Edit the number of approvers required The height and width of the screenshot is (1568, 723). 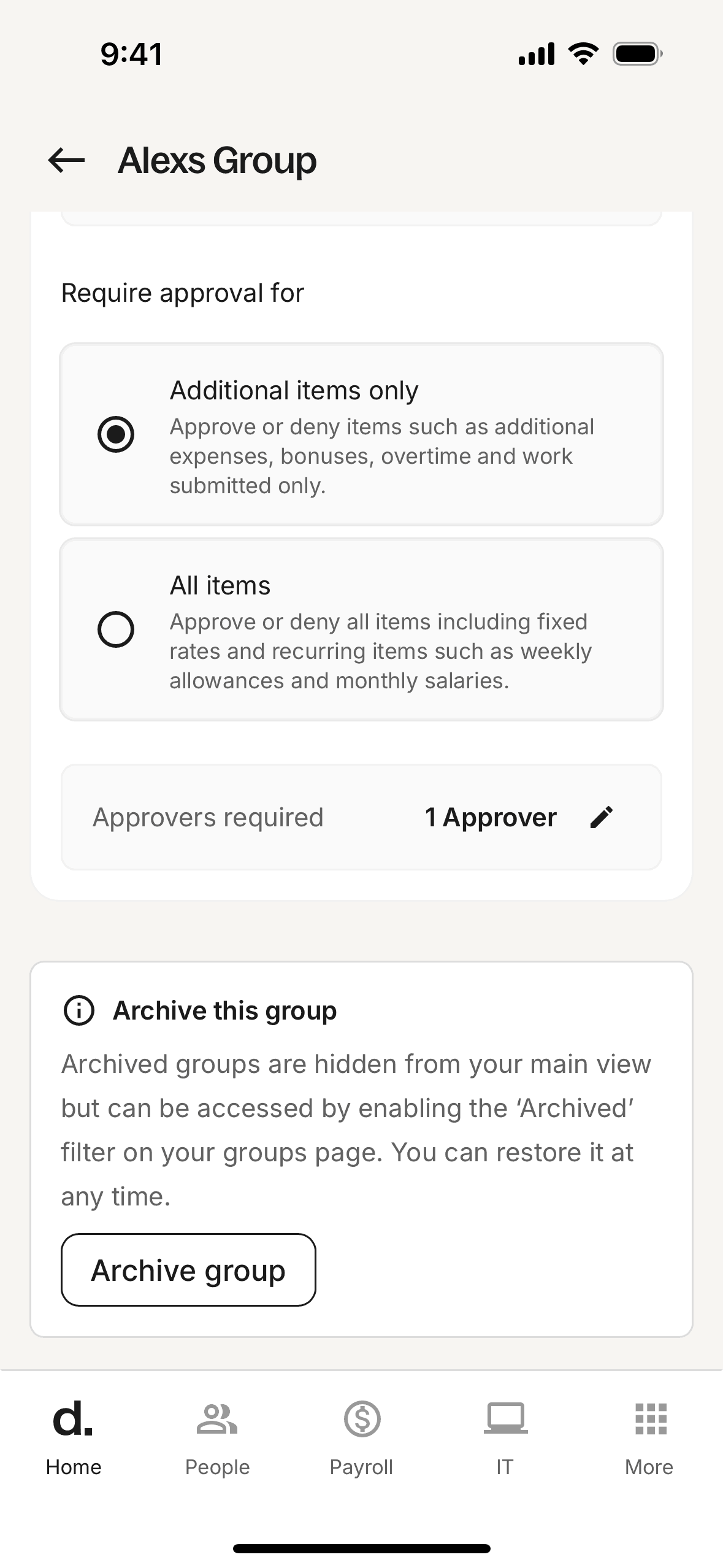pos(601,817)
